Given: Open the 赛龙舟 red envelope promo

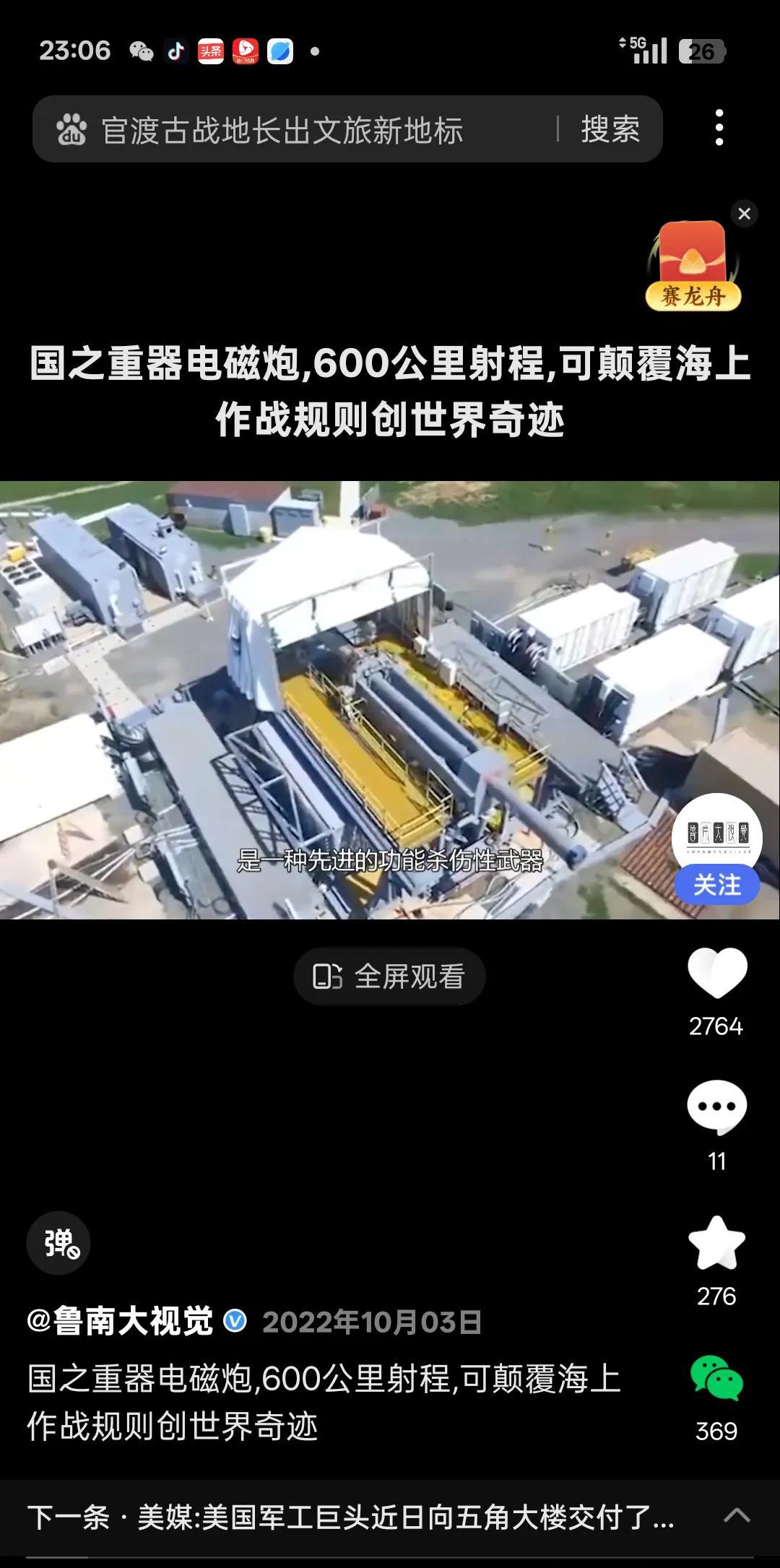Looking at the screenshot, I should coord(693,266).
